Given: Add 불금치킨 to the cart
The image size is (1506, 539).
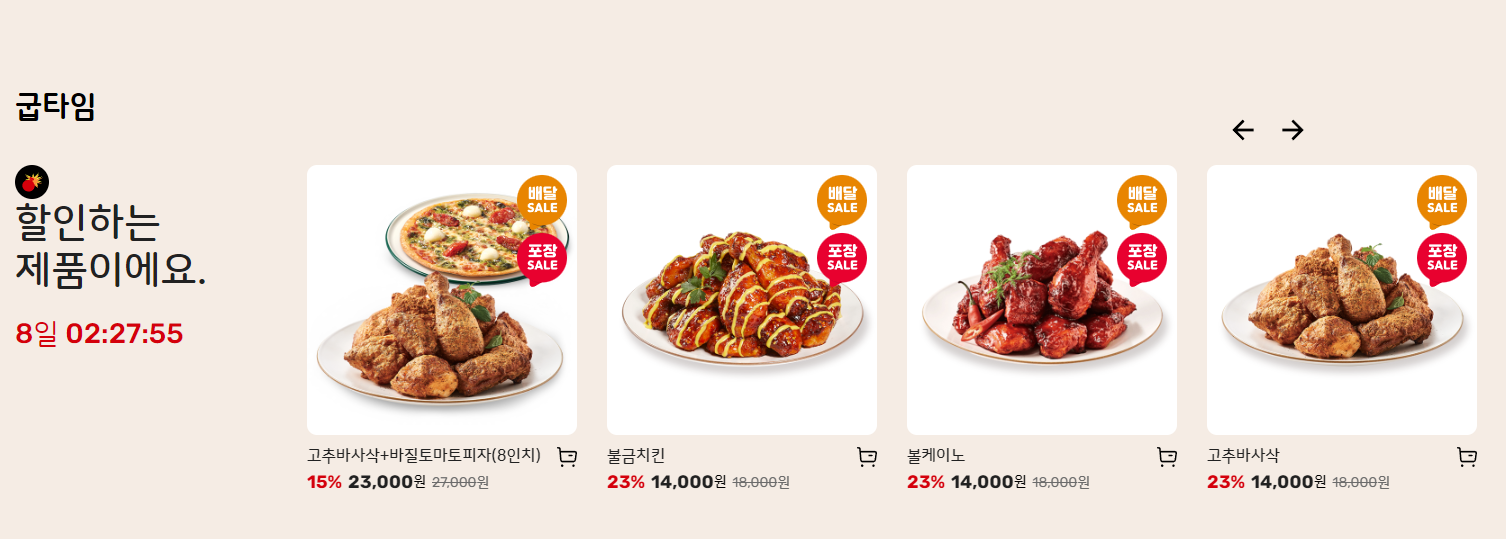Looking at the screenshot, I should tap(867, 457).
